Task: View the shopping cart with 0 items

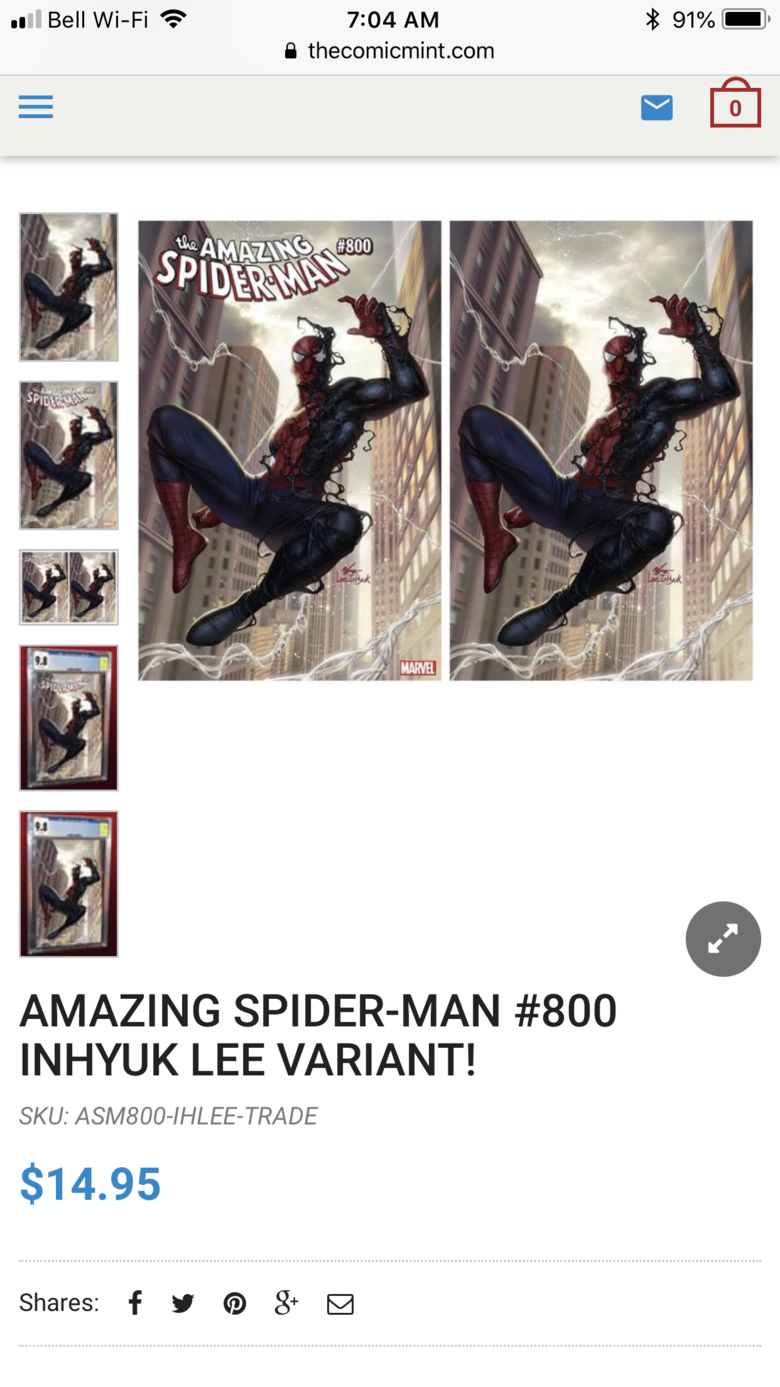Action: (x=735, y=104)
